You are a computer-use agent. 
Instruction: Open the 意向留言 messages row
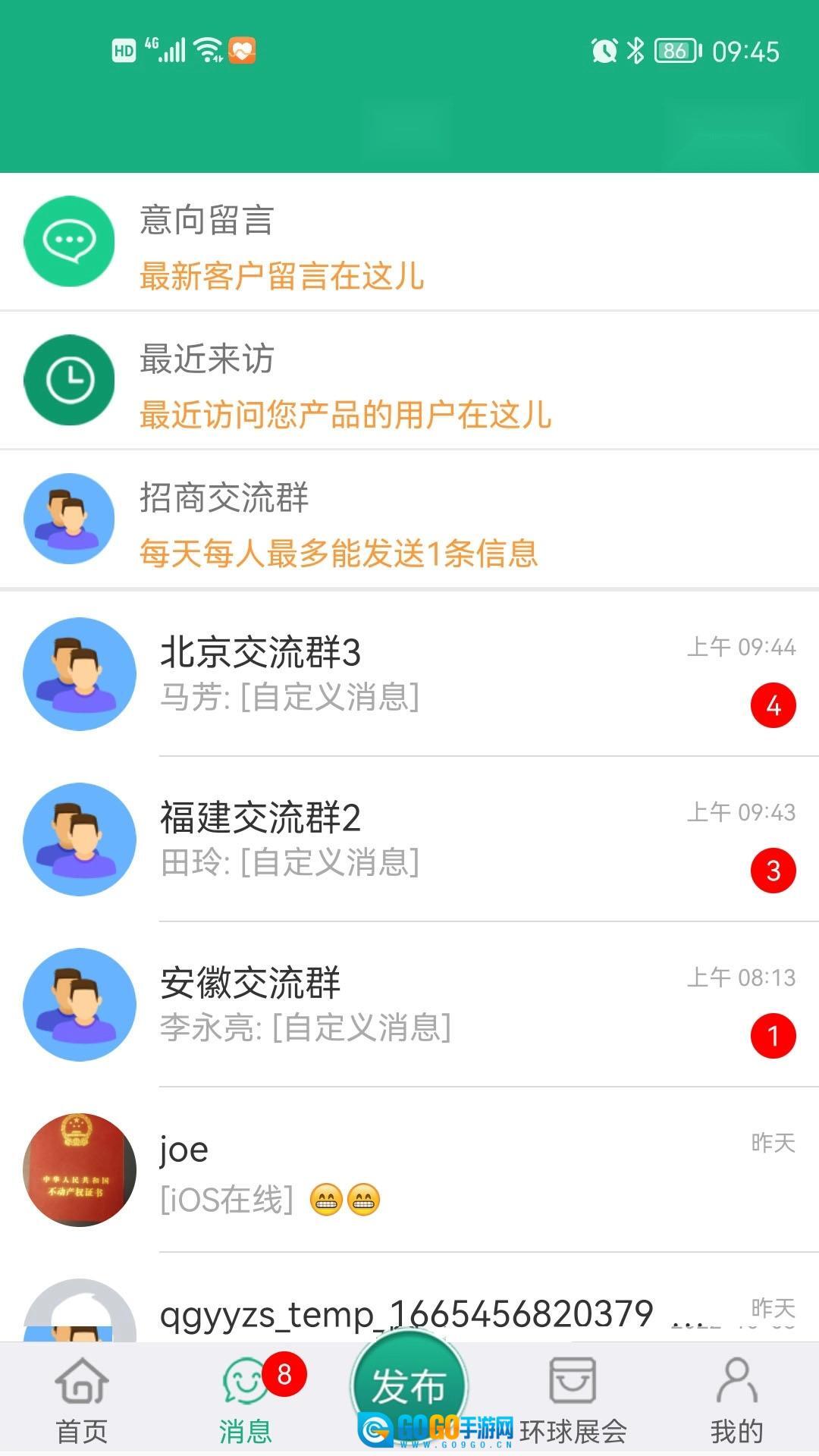pyautogui.click(x=409, y=243)
